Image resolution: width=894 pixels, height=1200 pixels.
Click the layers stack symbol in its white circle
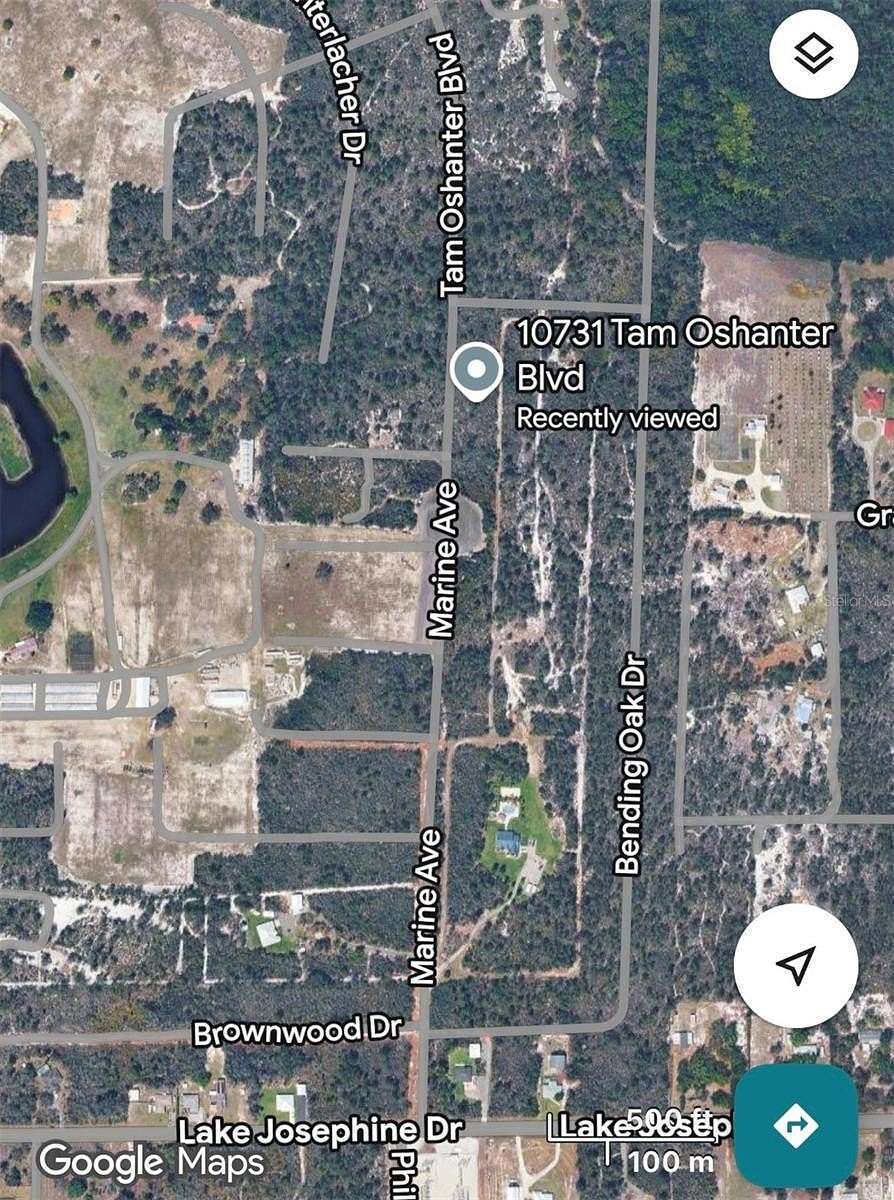(x=814, y=53)
